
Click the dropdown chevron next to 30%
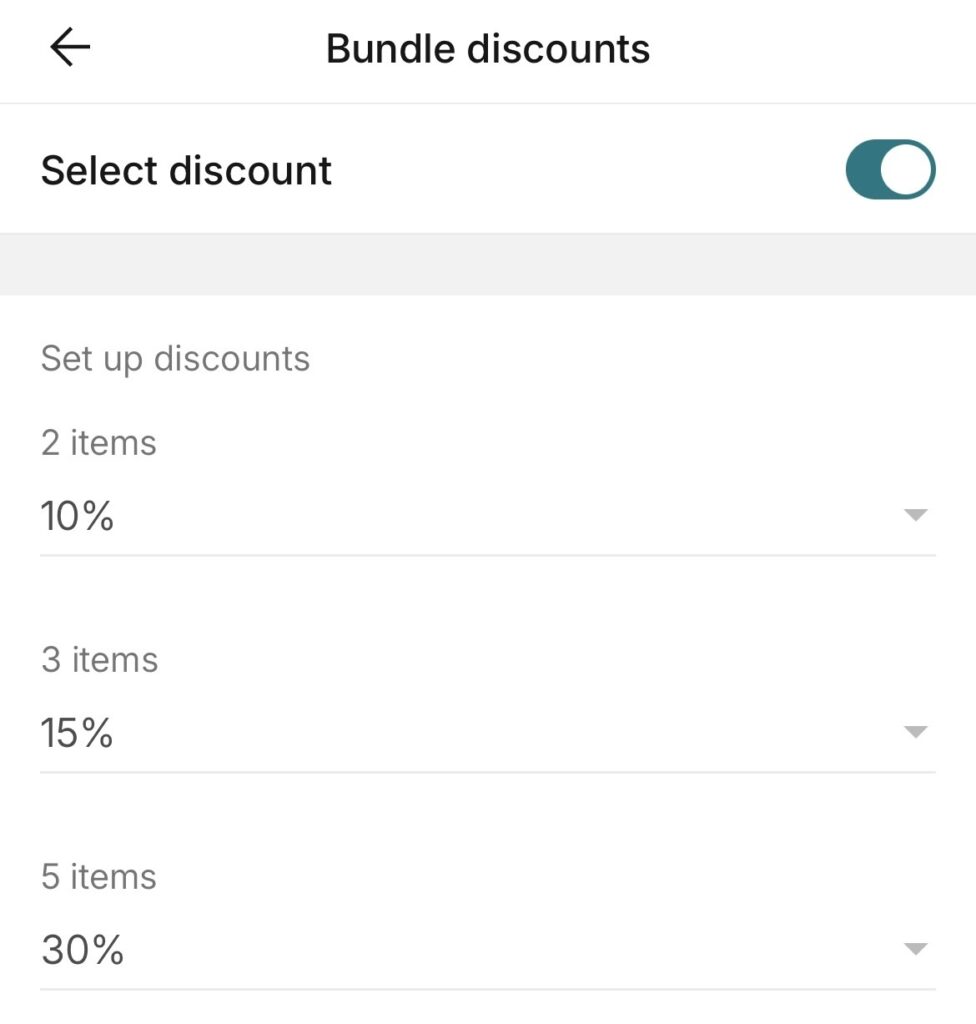click(x=916, y=948)
